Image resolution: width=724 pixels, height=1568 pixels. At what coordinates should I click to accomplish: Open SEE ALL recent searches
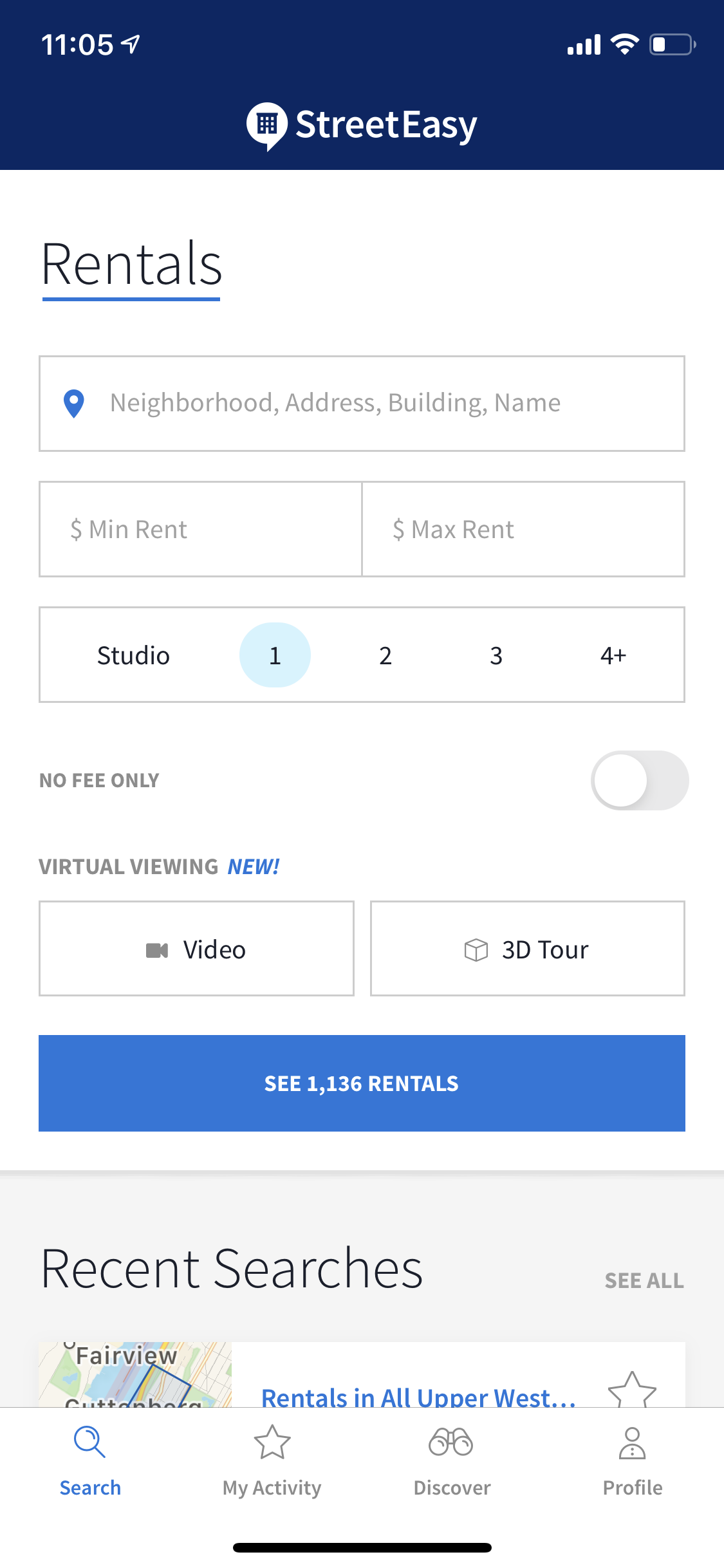644,1281
